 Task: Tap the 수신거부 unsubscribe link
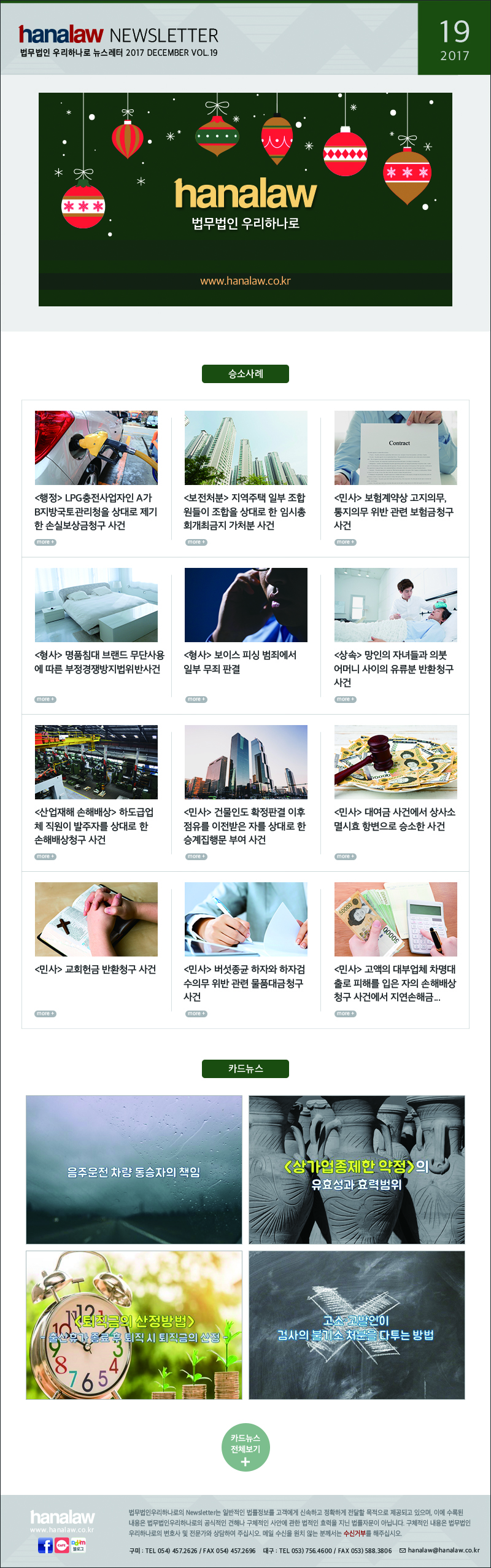pos(354,1533)
